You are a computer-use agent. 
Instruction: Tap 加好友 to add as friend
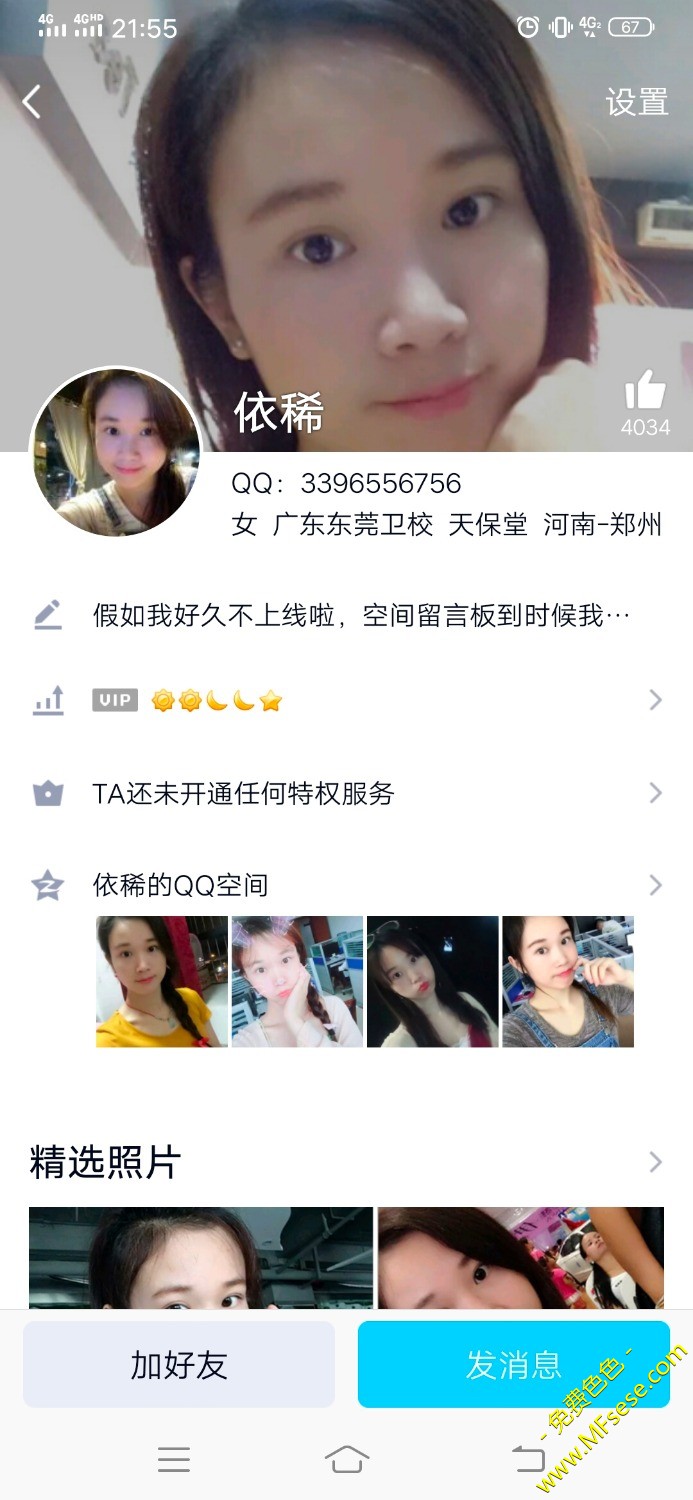click(179, 1364)
